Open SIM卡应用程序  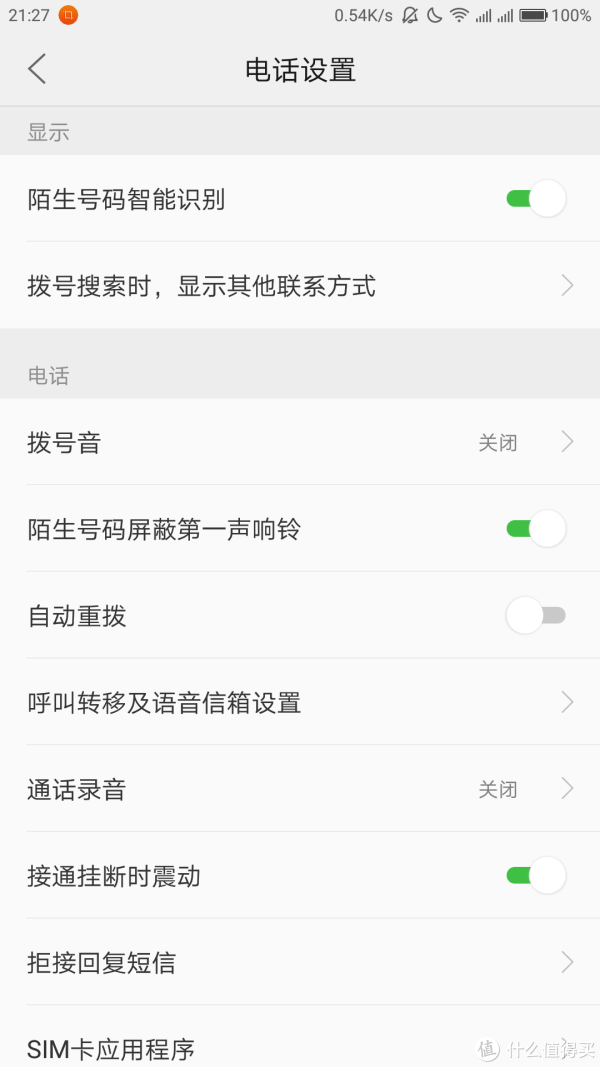tap(300, 1036)
